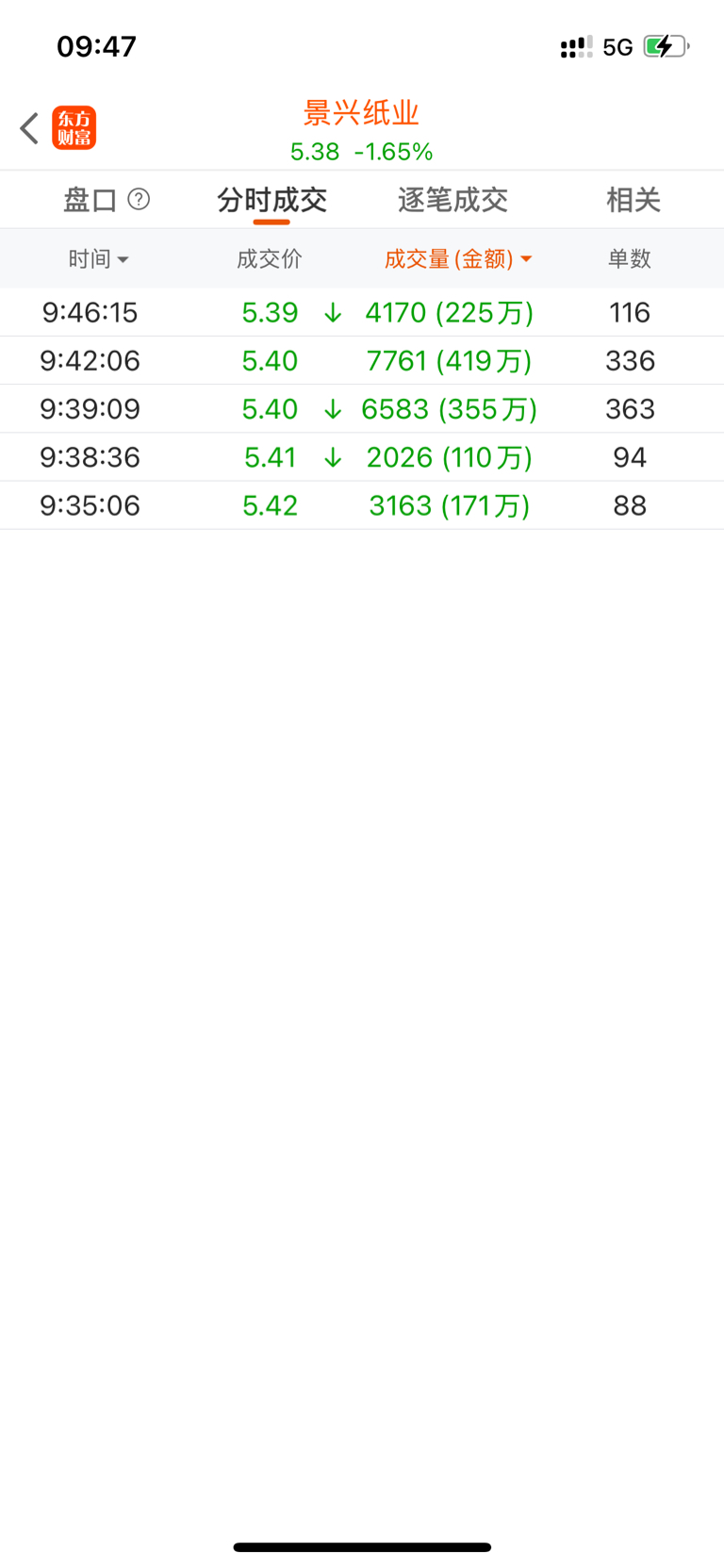The image size is (724, 1568).
Task: Sort by 成交量(金额) column
Action: pyautogui.click(x=457, y=258)
